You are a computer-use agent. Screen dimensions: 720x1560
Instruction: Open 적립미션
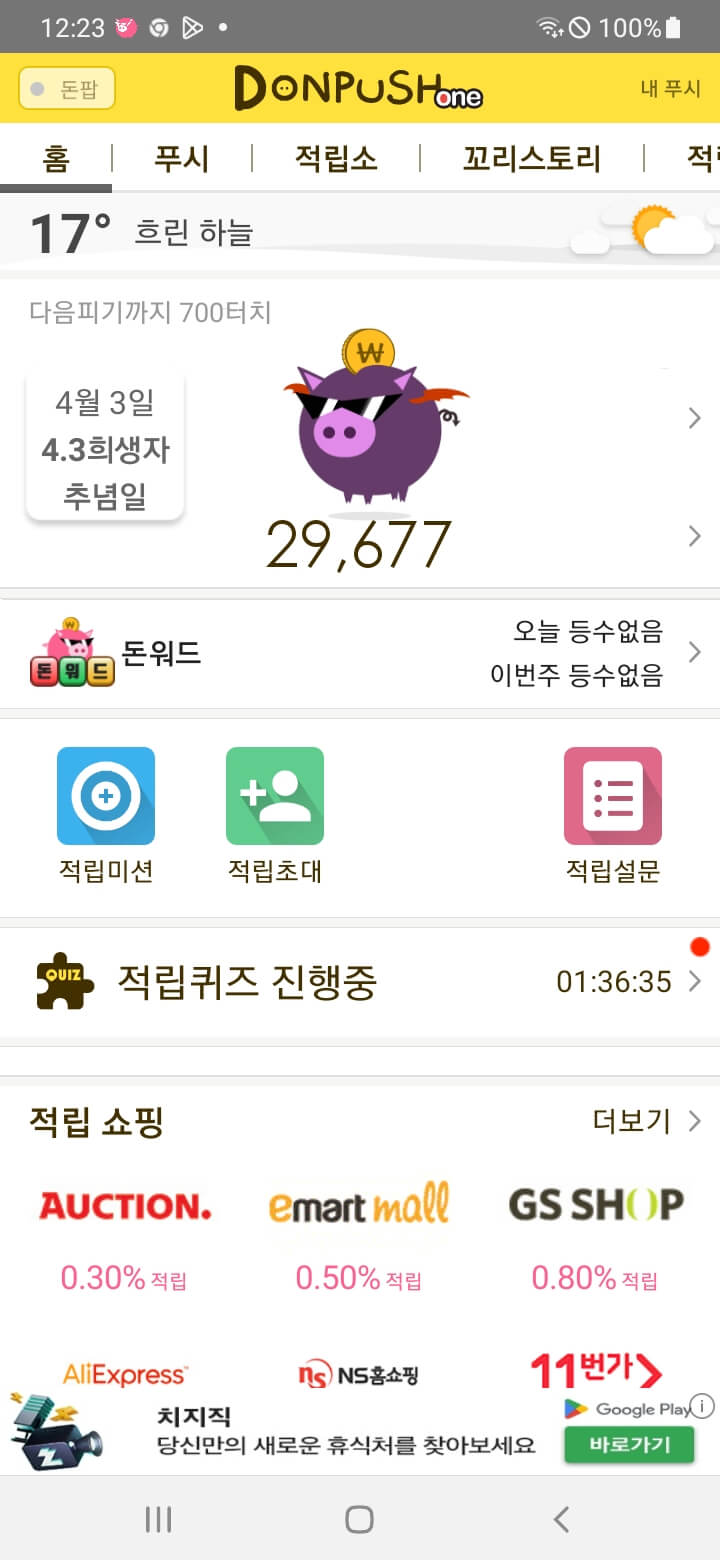click(106, 815)
